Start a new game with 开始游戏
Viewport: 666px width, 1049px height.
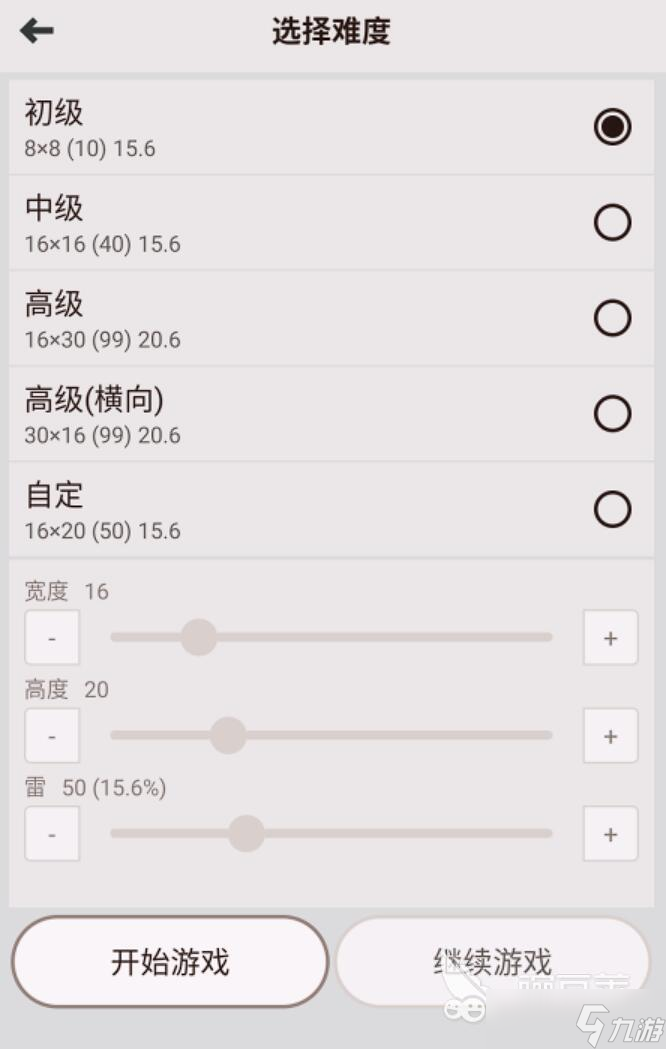[170, 962]
